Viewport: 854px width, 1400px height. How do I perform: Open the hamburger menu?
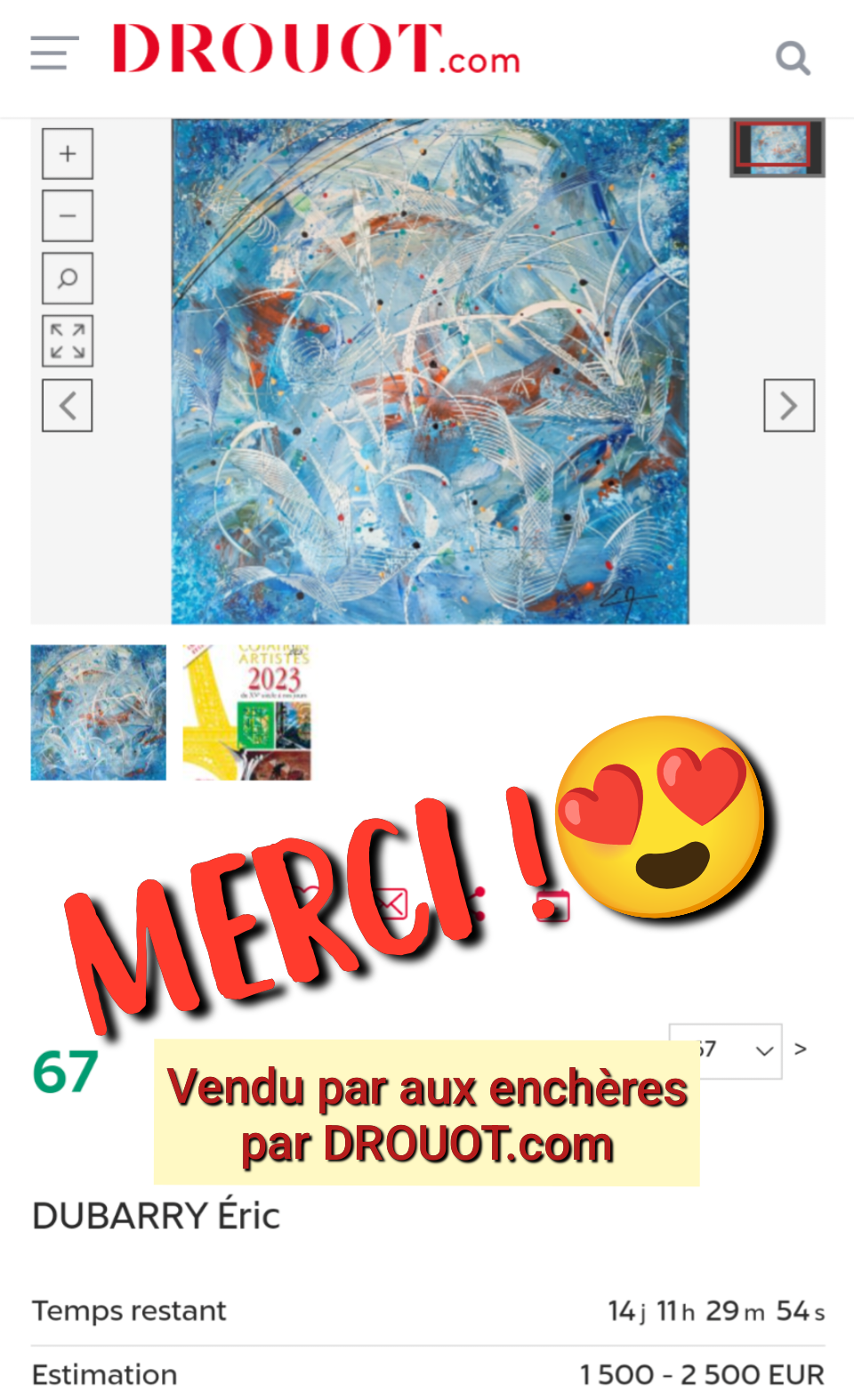click(x=54, y=53)
